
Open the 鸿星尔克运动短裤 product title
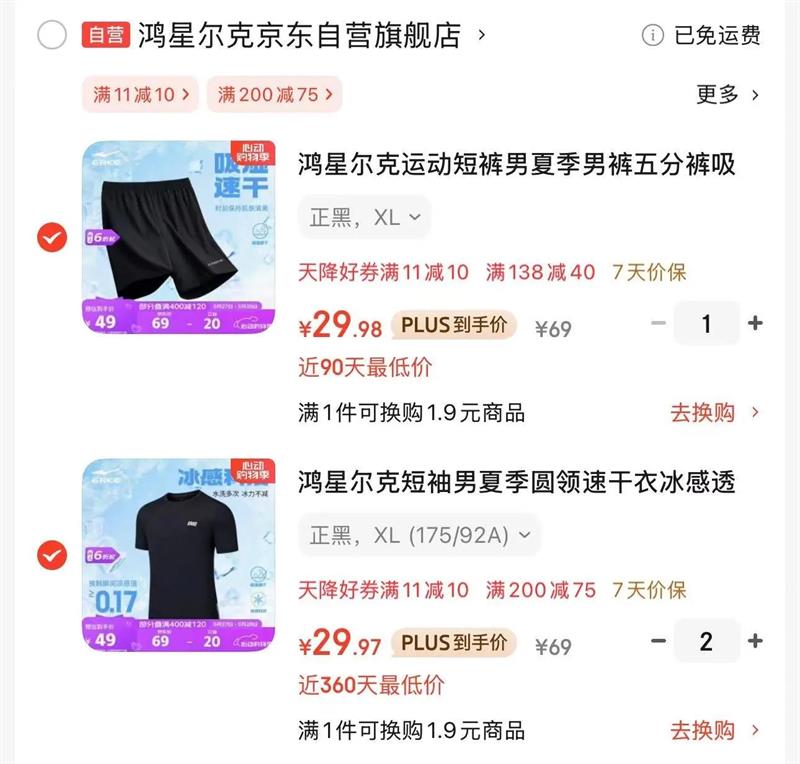click(x=516, y=164)
